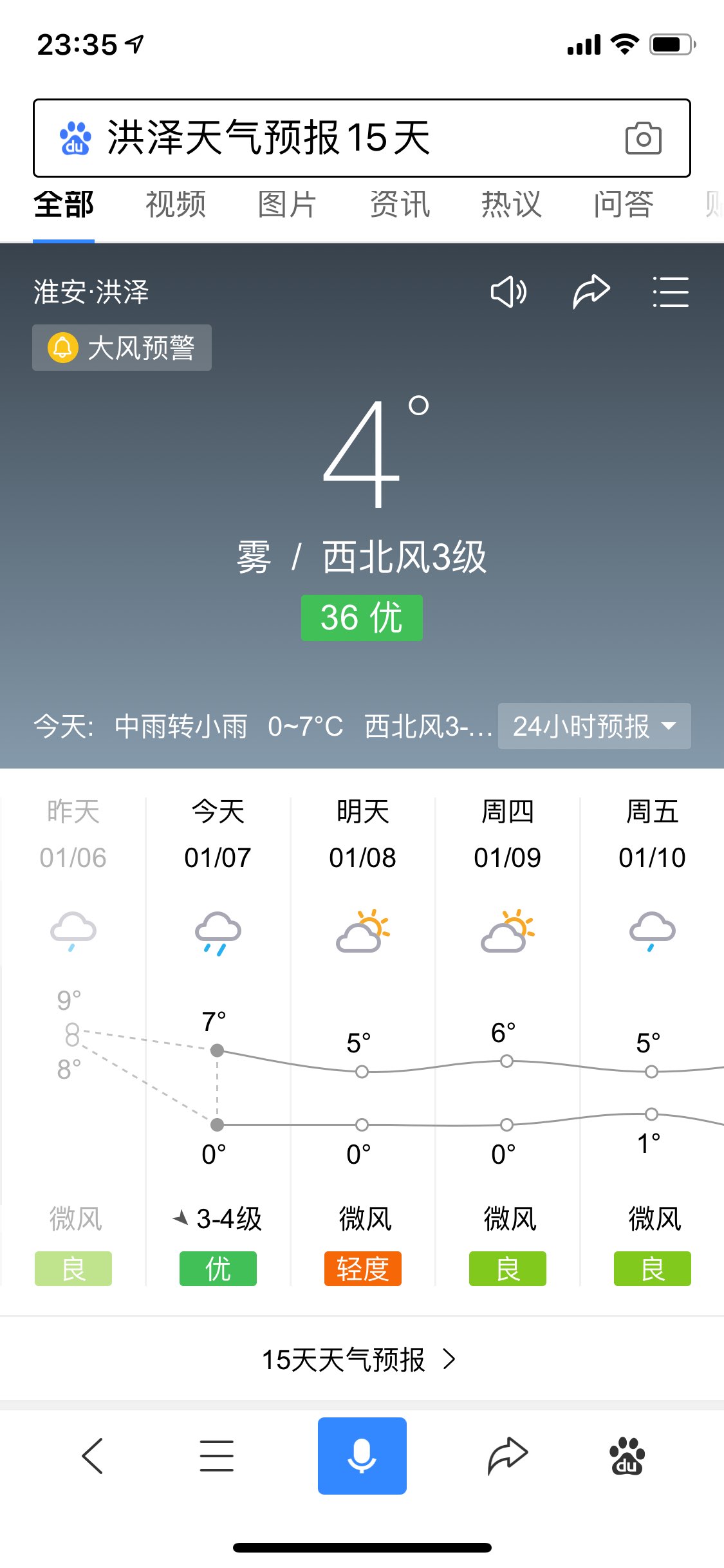724x1568 pixels.
Task: Play the weather voice broadcast speaker icon
Action: [508, 292]
